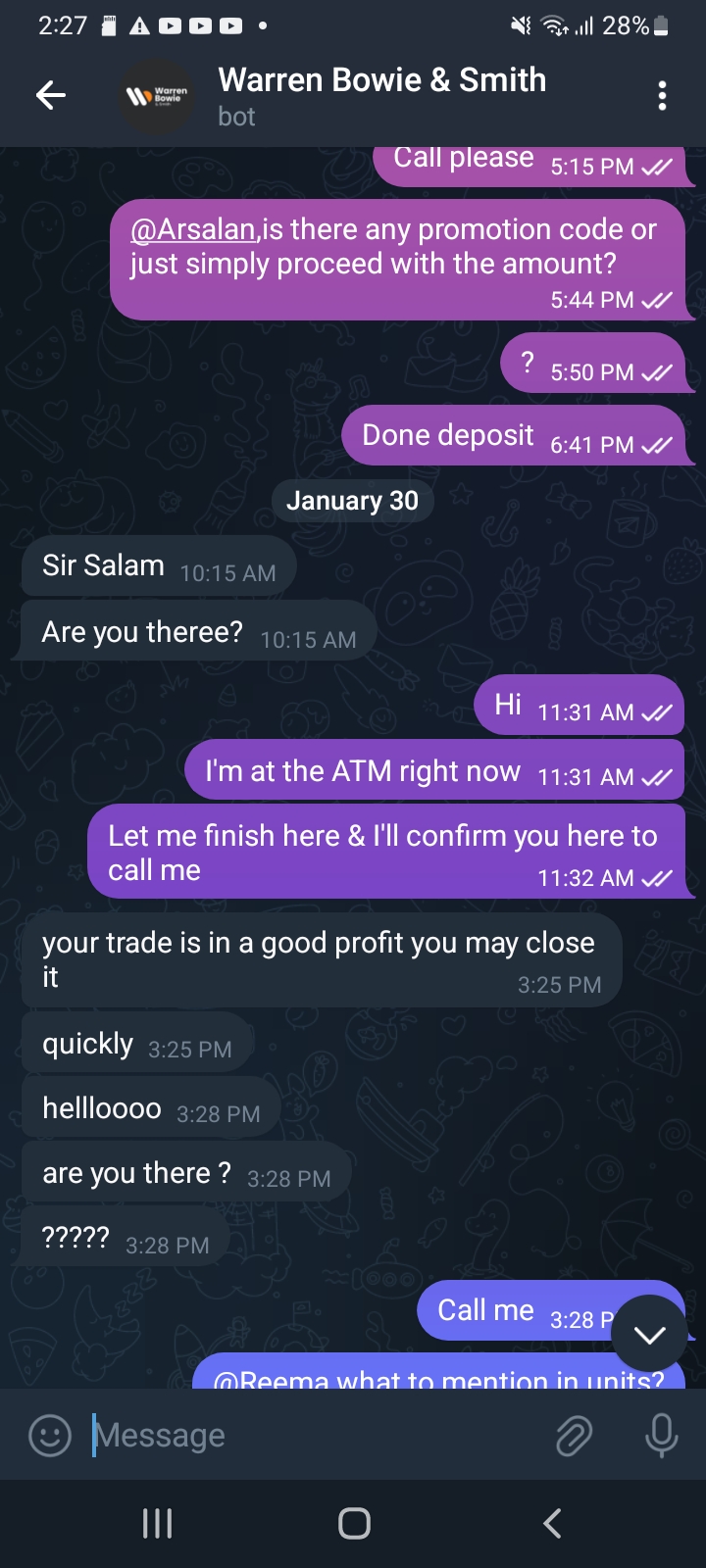Image resolution: width=706 pixels, height=1568 pixels.
Task: Go to the home screen
Action: pyautogui.click(x=354, y=1523)
